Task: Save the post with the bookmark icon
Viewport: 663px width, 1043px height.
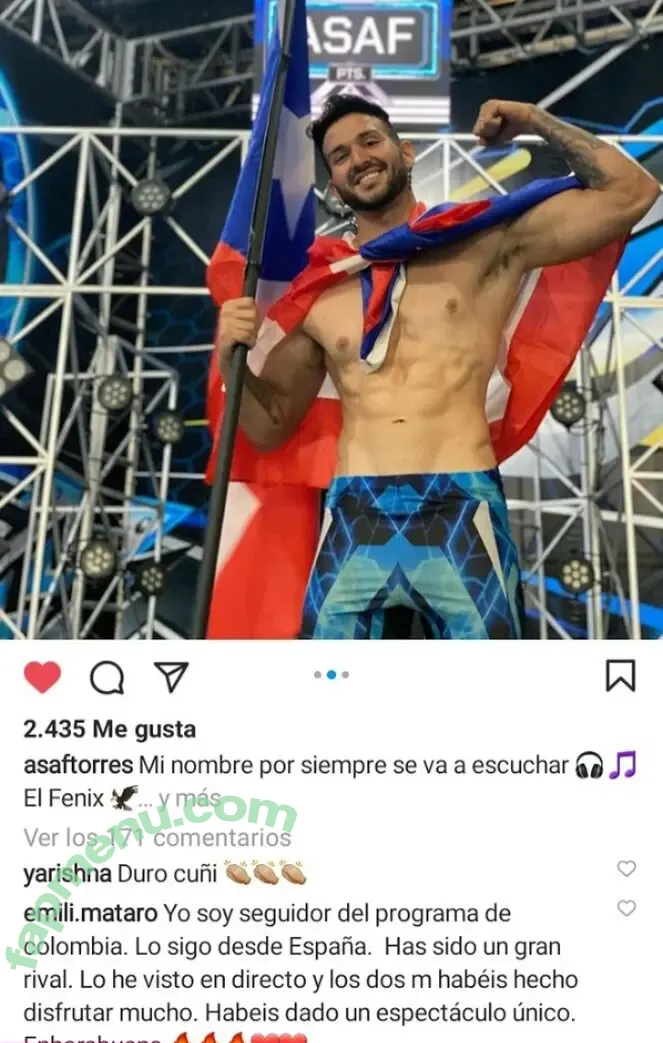Action: [x=620, y=676]
